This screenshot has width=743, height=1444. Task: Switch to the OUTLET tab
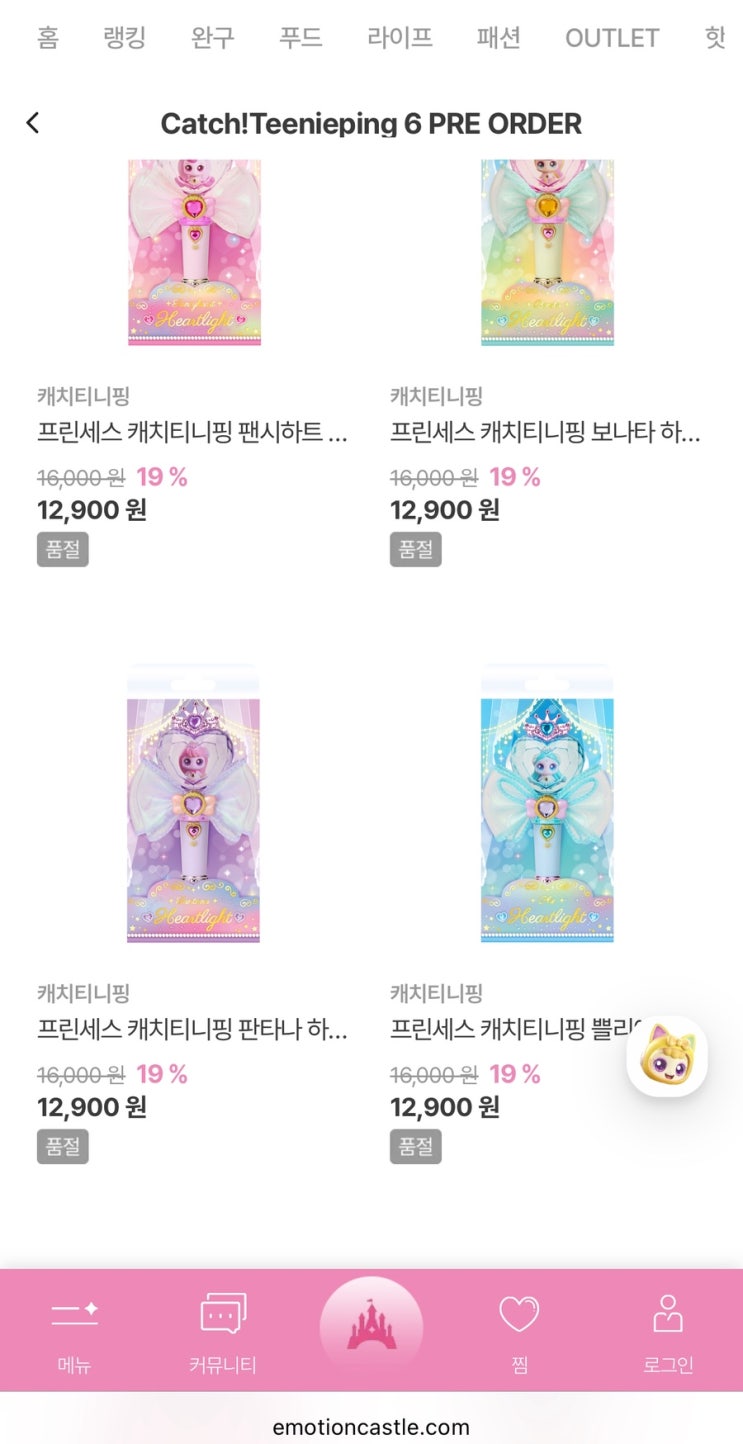pos(612,38)
